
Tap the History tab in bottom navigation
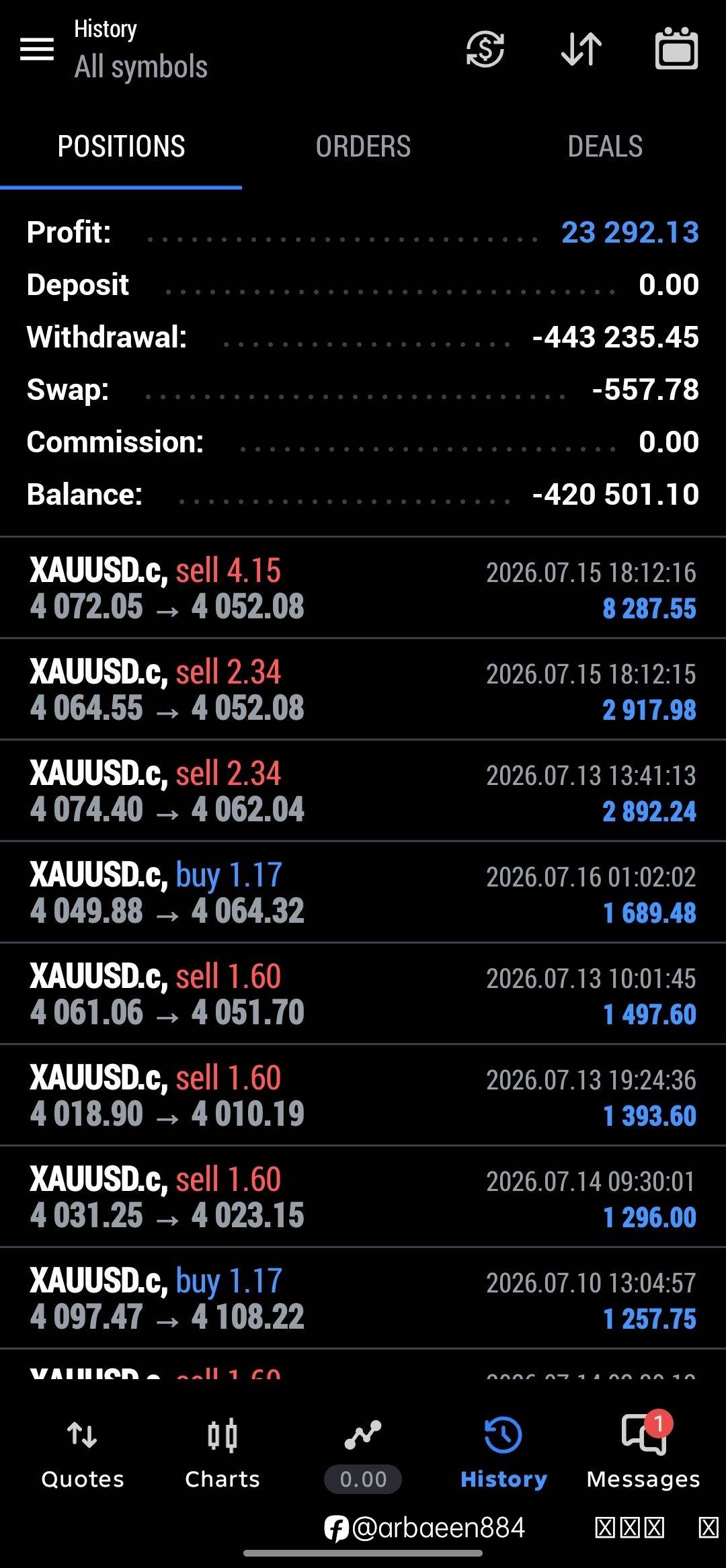click(x=503, y=1453)
